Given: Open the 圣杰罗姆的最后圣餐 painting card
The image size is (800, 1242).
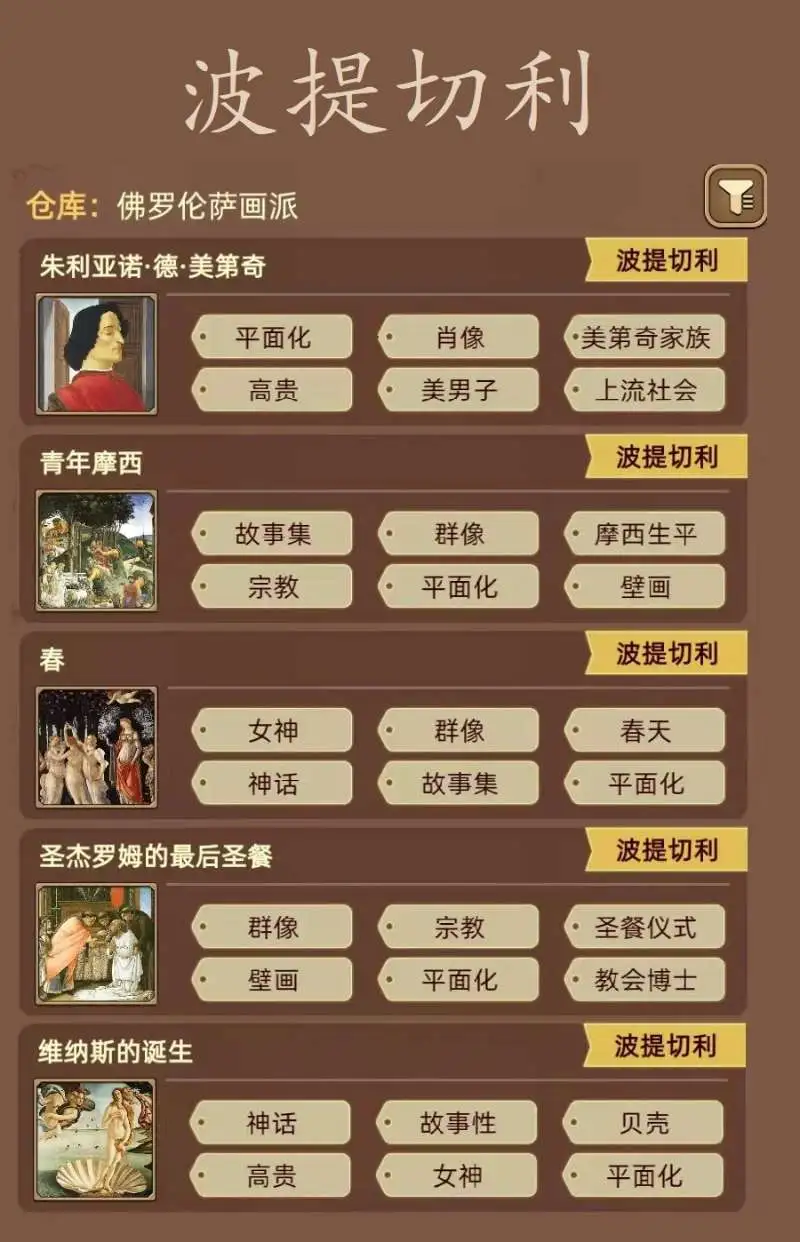Looking at the screenshot, I should [x=97, y=942].
